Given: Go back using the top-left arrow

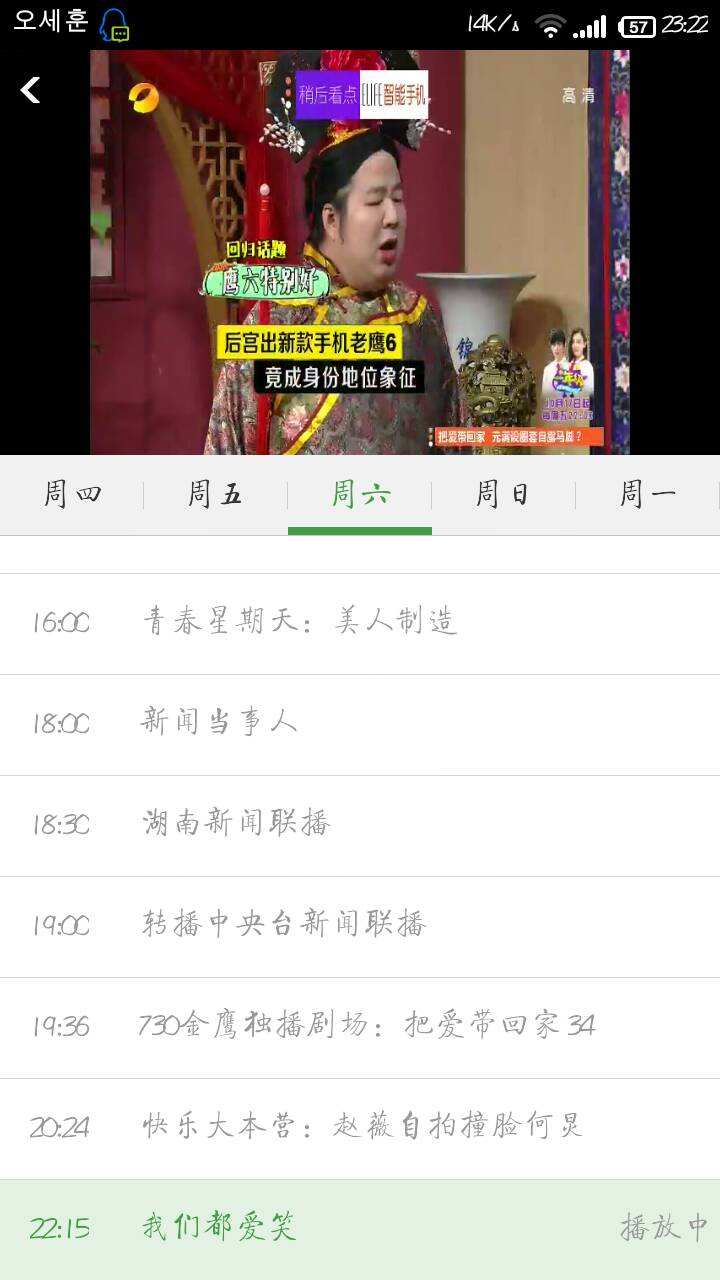Looking at the screenshot, I should (31, 90).
